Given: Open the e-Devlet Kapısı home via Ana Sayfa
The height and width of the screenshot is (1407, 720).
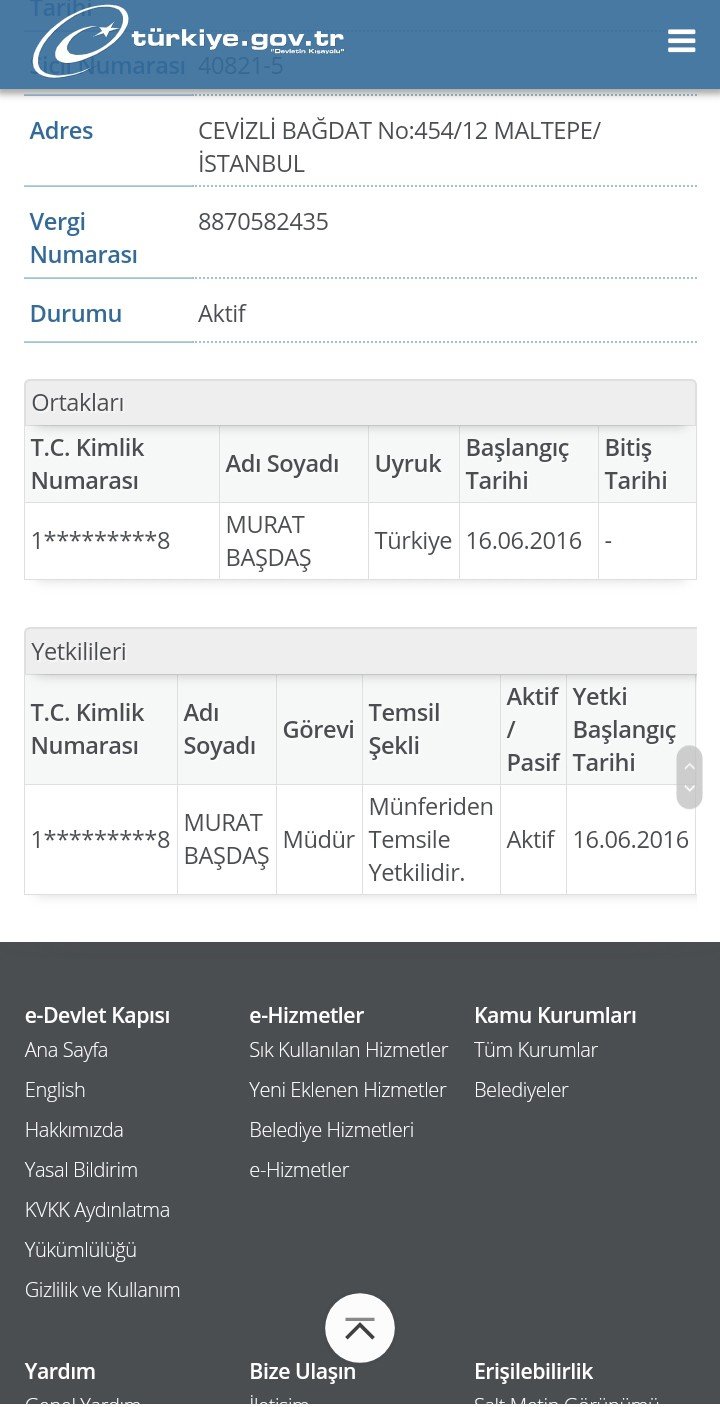Looking at the screenshot, I should [67, 1050].
